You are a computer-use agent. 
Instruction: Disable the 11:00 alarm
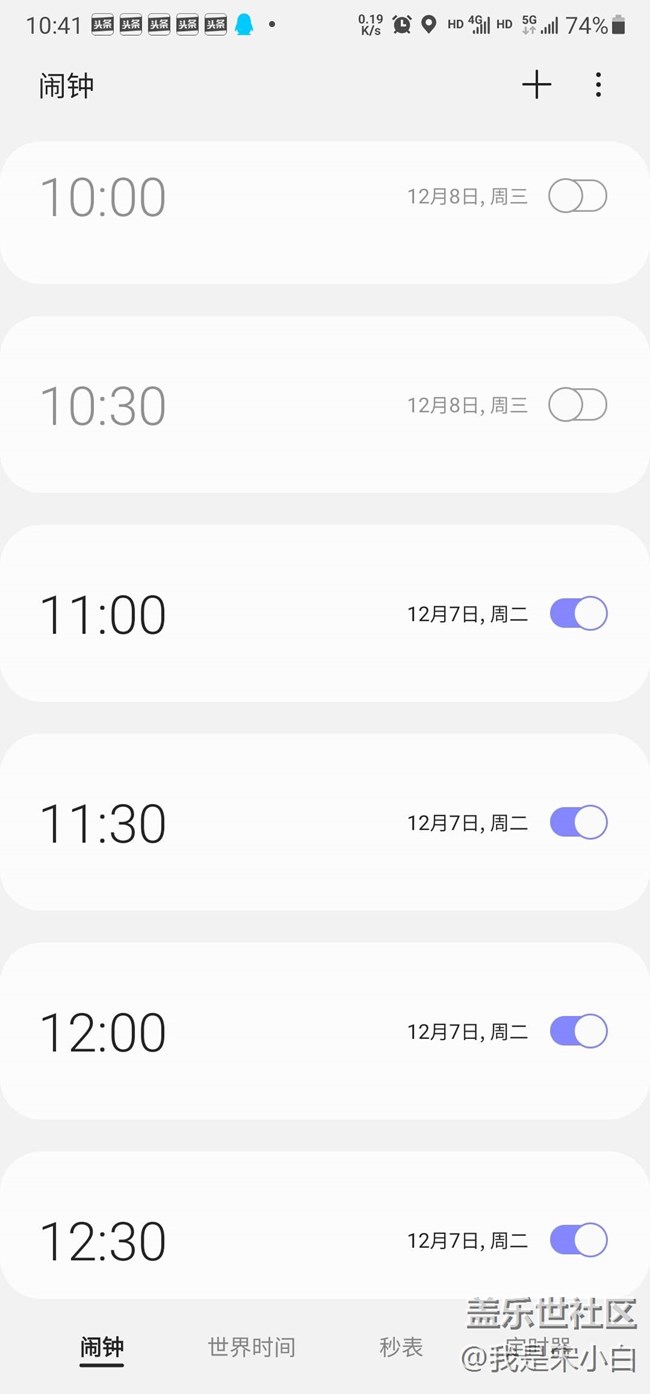pos(578,613)
